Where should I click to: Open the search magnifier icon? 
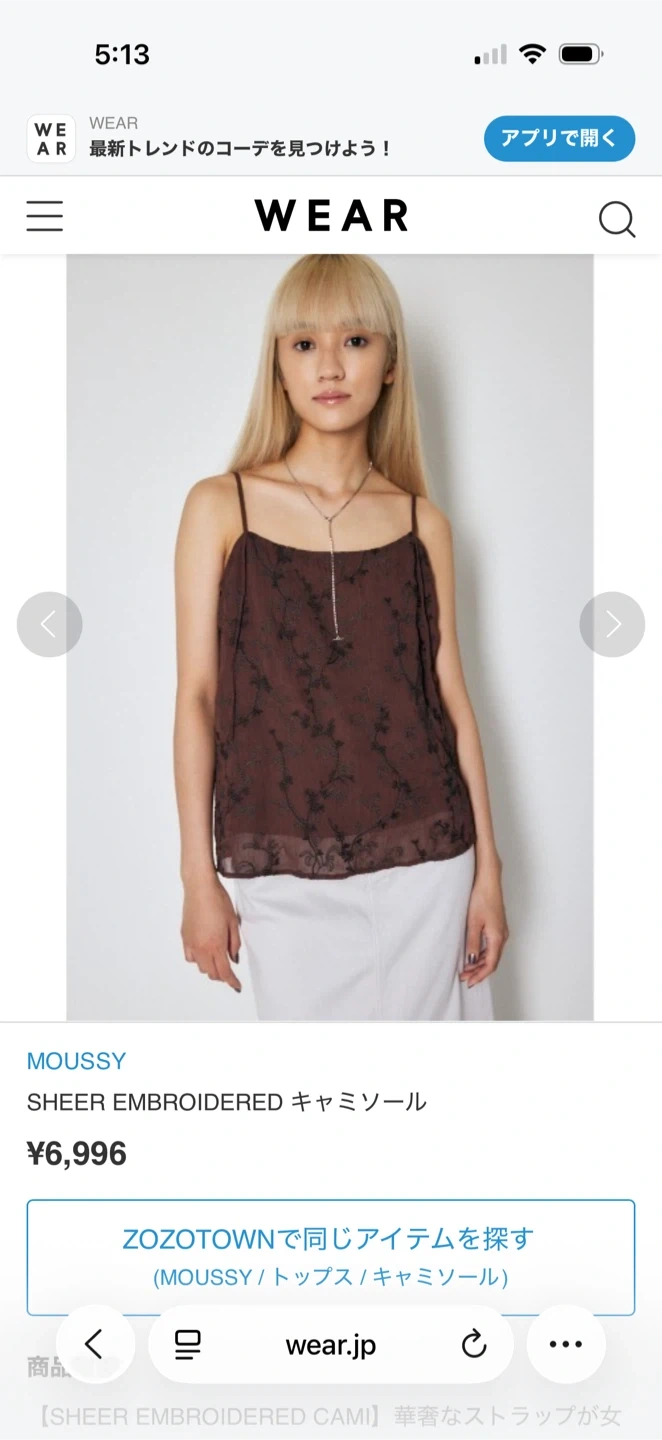[x=616, y=219]
